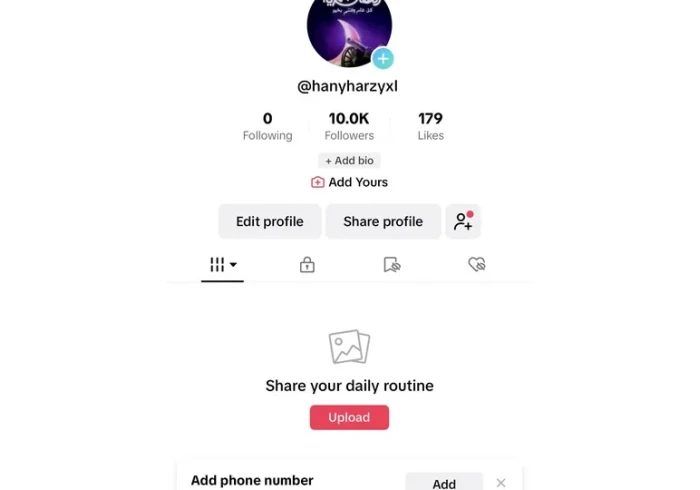Screen dimensions: 700x490
Task: Open the Following list
Action: coord(267,126)
